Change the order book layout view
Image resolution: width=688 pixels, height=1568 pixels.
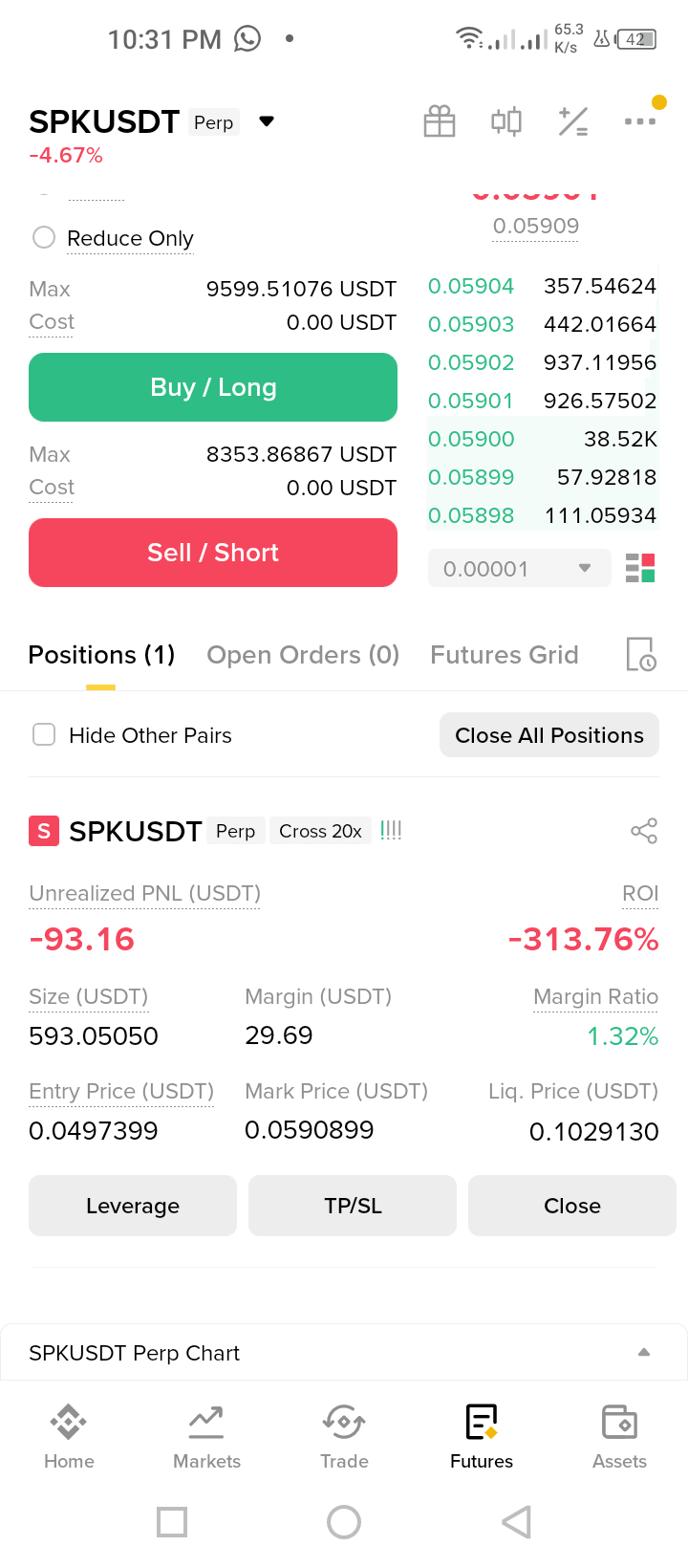pos(640,568)
